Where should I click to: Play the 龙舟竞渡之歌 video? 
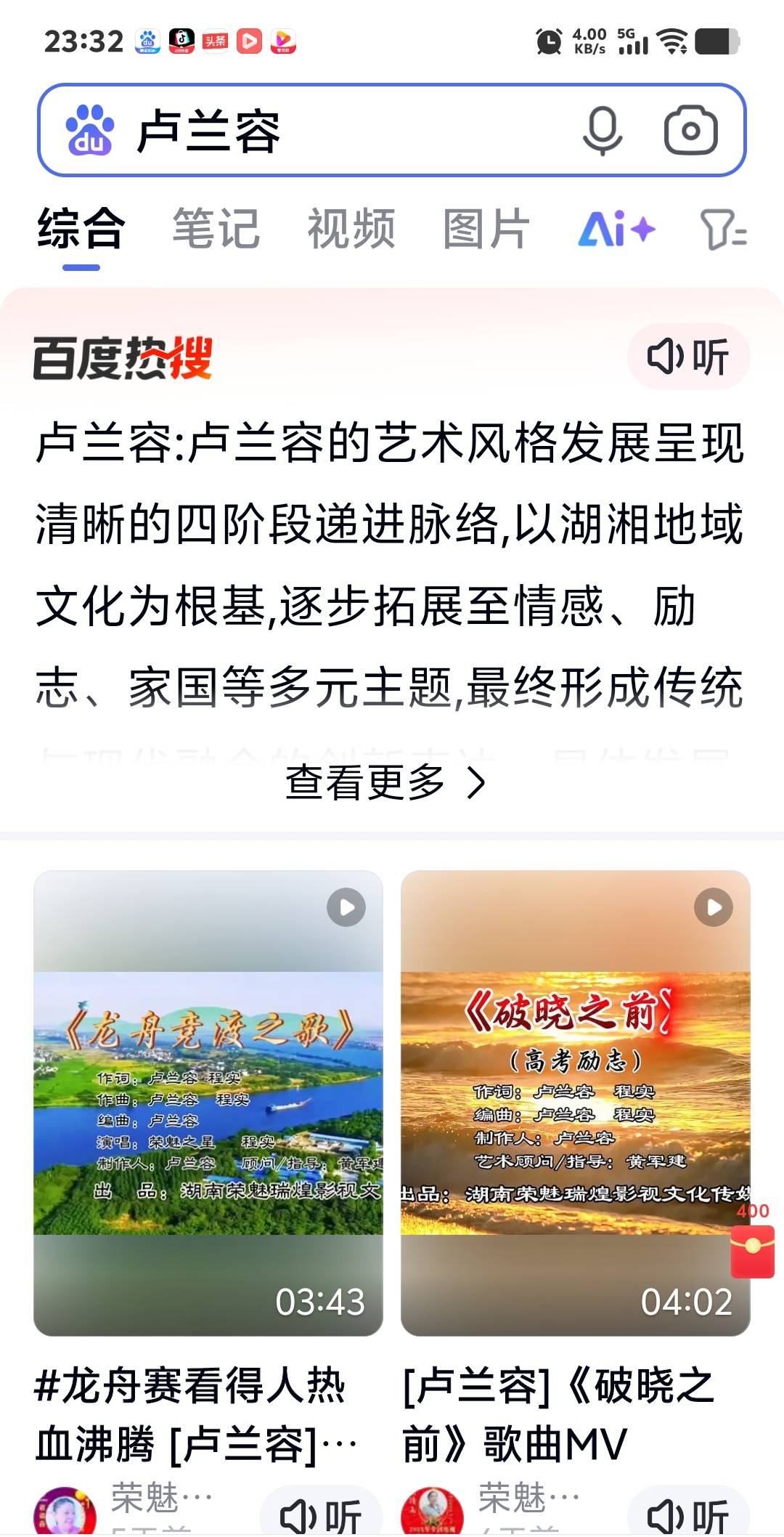click(x=208, y=1103)
